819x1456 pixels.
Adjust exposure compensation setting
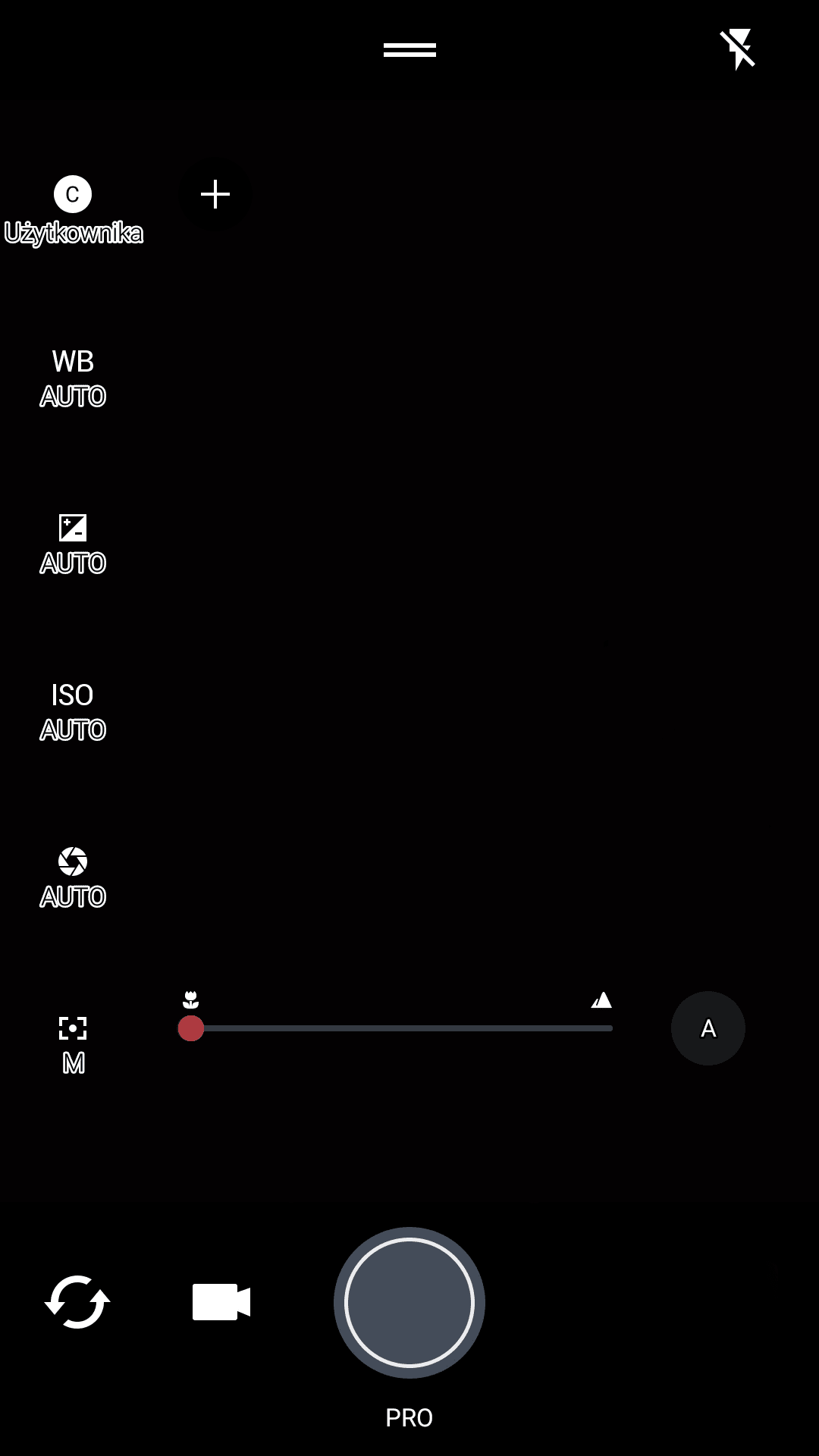(73, 544)
